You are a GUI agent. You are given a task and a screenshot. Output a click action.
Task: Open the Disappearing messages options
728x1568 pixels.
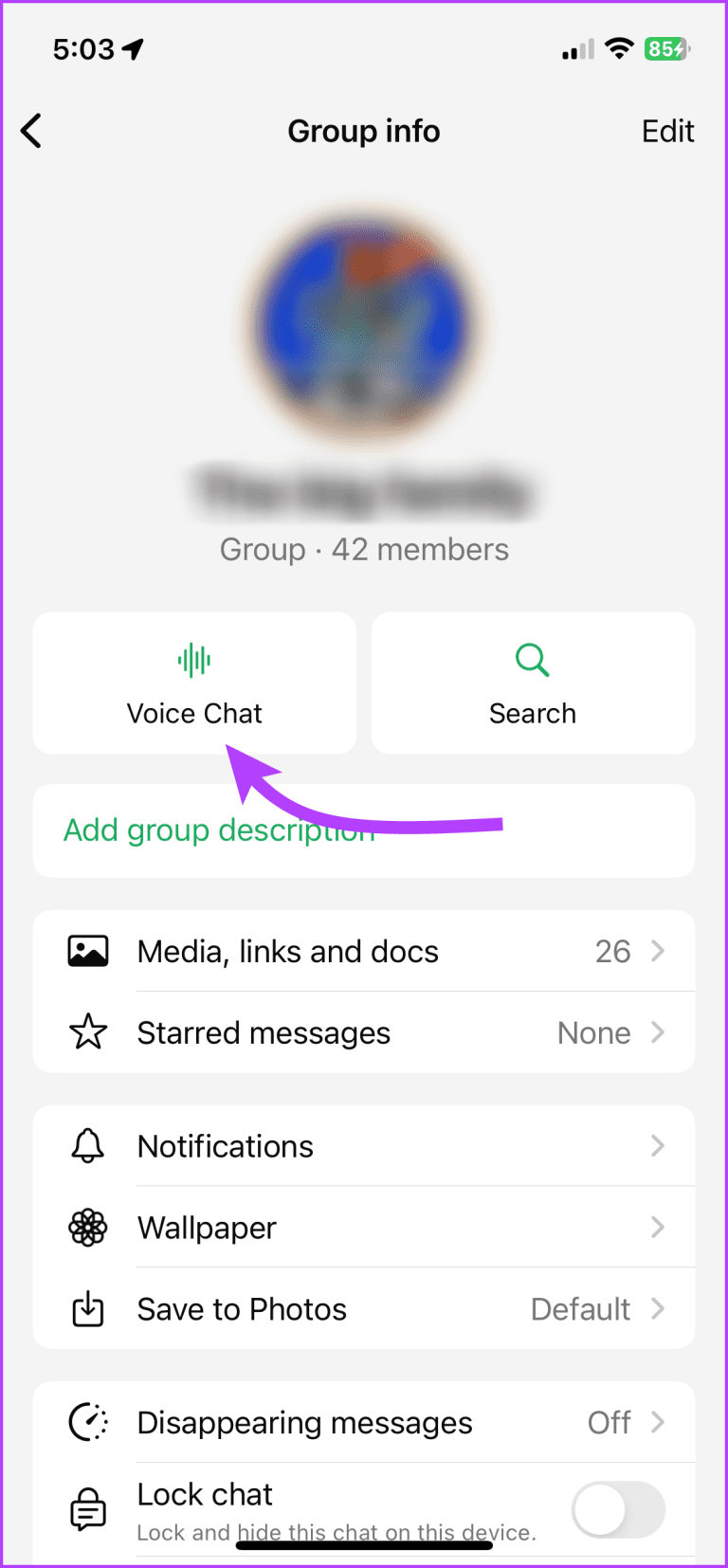click(x=364, y=1422)
